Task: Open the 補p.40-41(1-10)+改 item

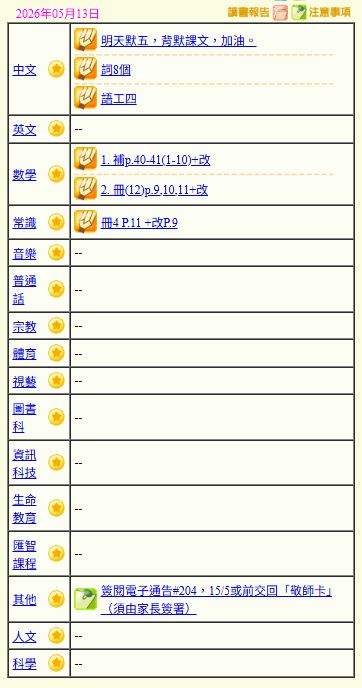Action: pyautogui.click(x=156, y=160)
